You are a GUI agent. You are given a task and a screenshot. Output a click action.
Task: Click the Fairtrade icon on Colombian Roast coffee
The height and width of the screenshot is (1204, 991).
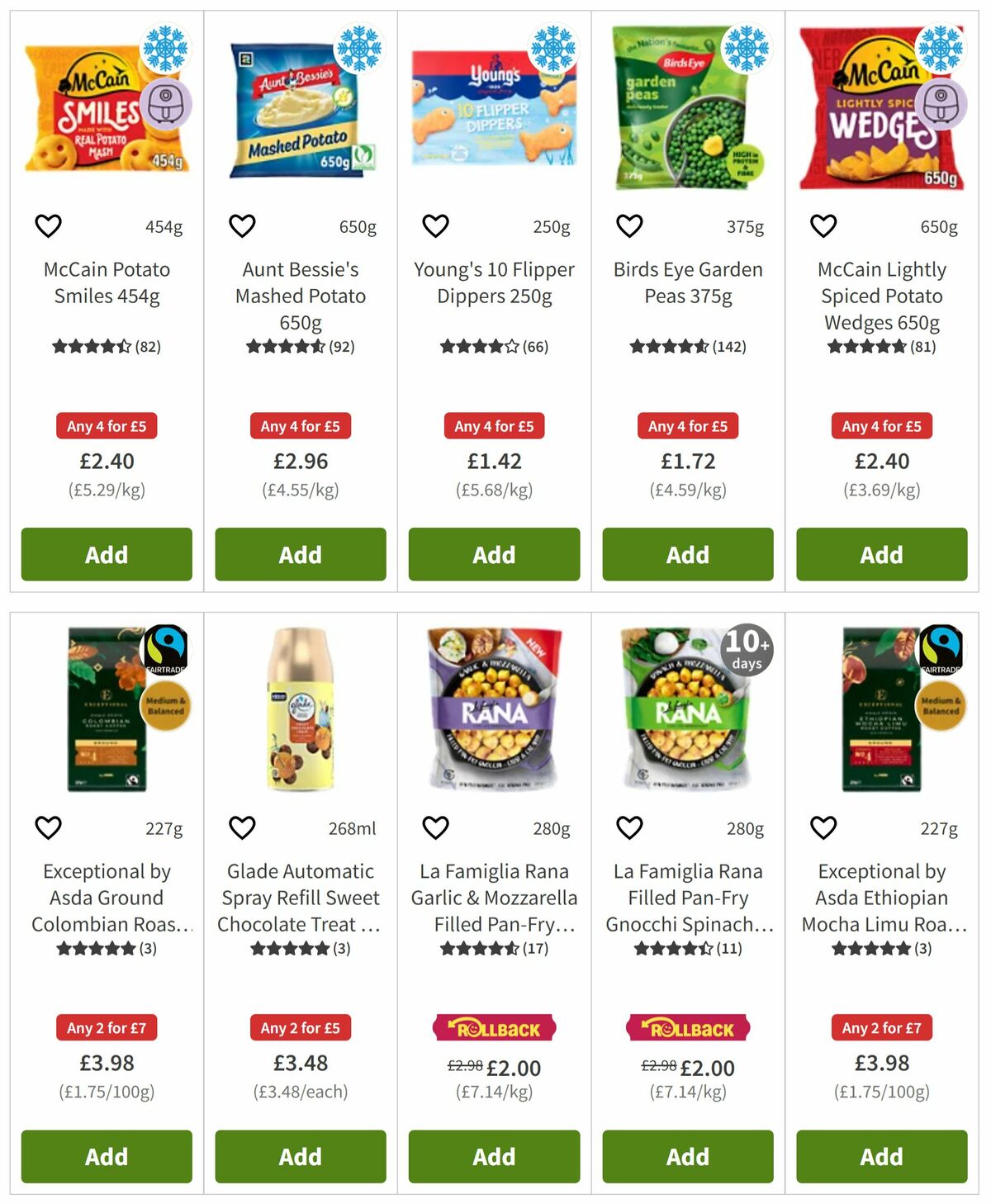click(x=165, y=652)
